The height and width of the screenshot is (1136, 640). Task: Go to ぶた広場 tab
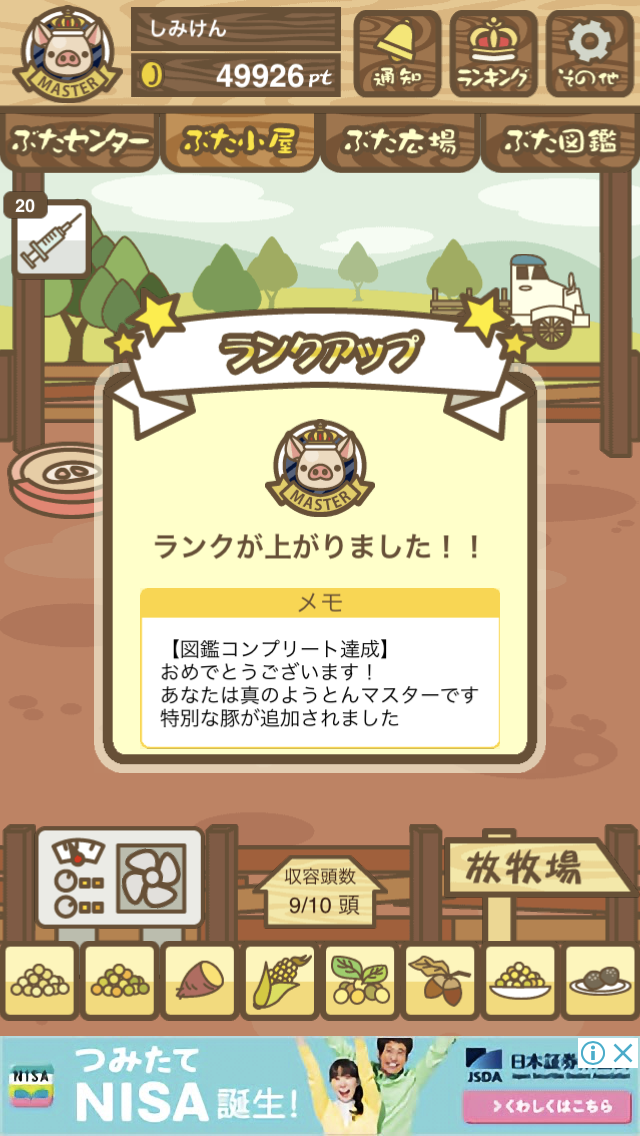tap(400, 143)
